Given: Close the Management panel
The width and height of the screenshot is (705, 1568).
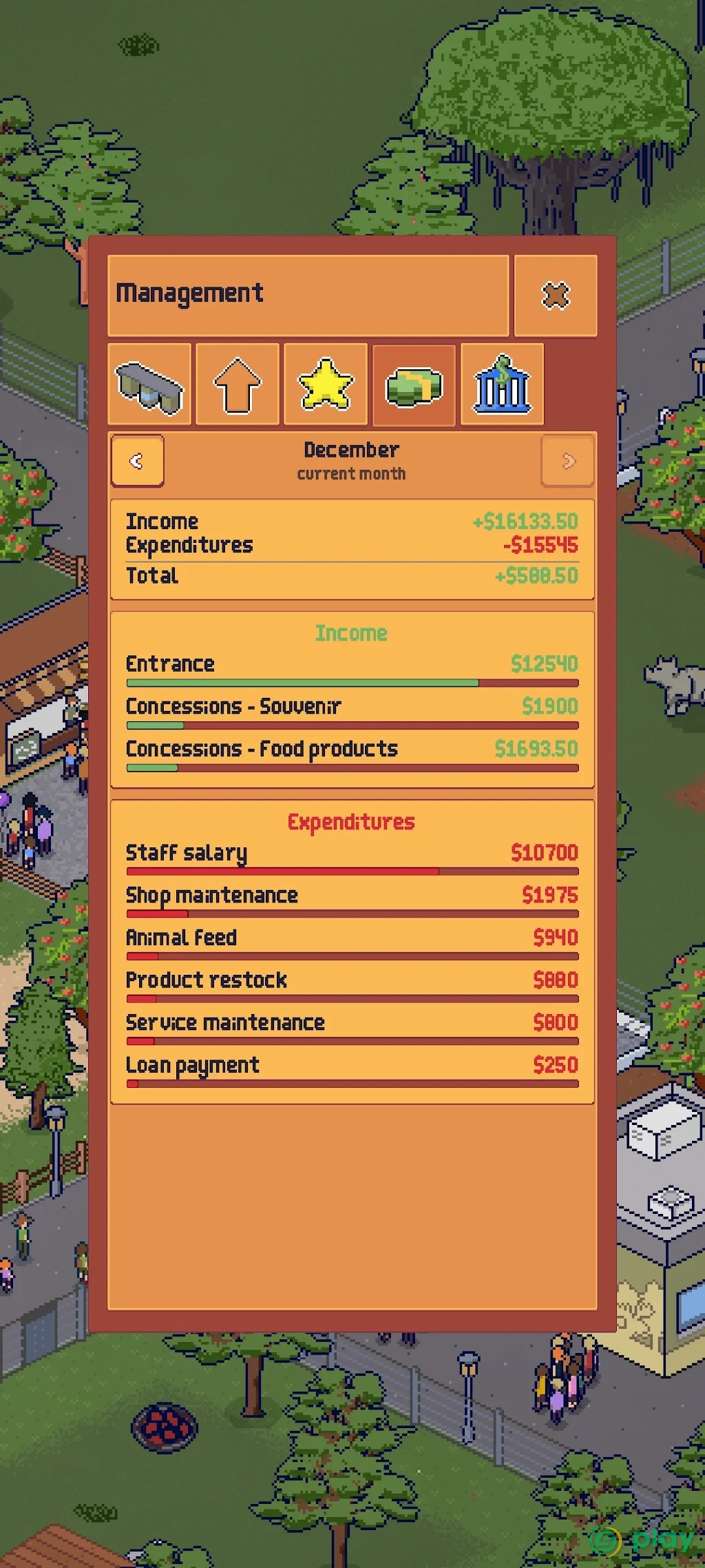Looking at the screenshot, I should pos(556,296).
